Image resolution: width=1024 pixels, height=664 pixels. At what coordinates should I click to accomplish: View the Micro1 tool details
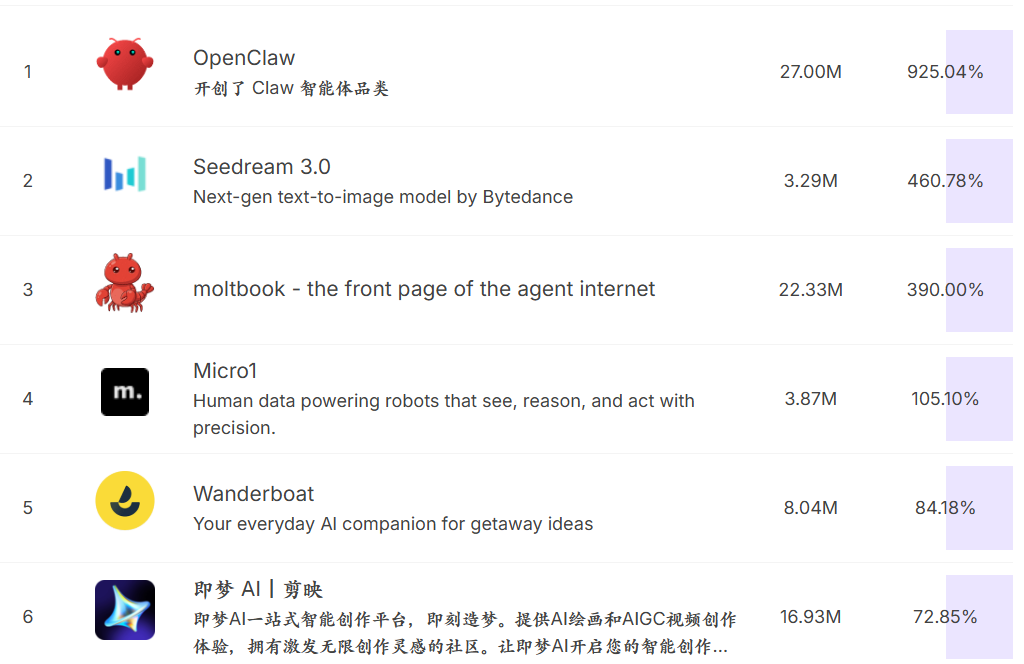point(225,371)
